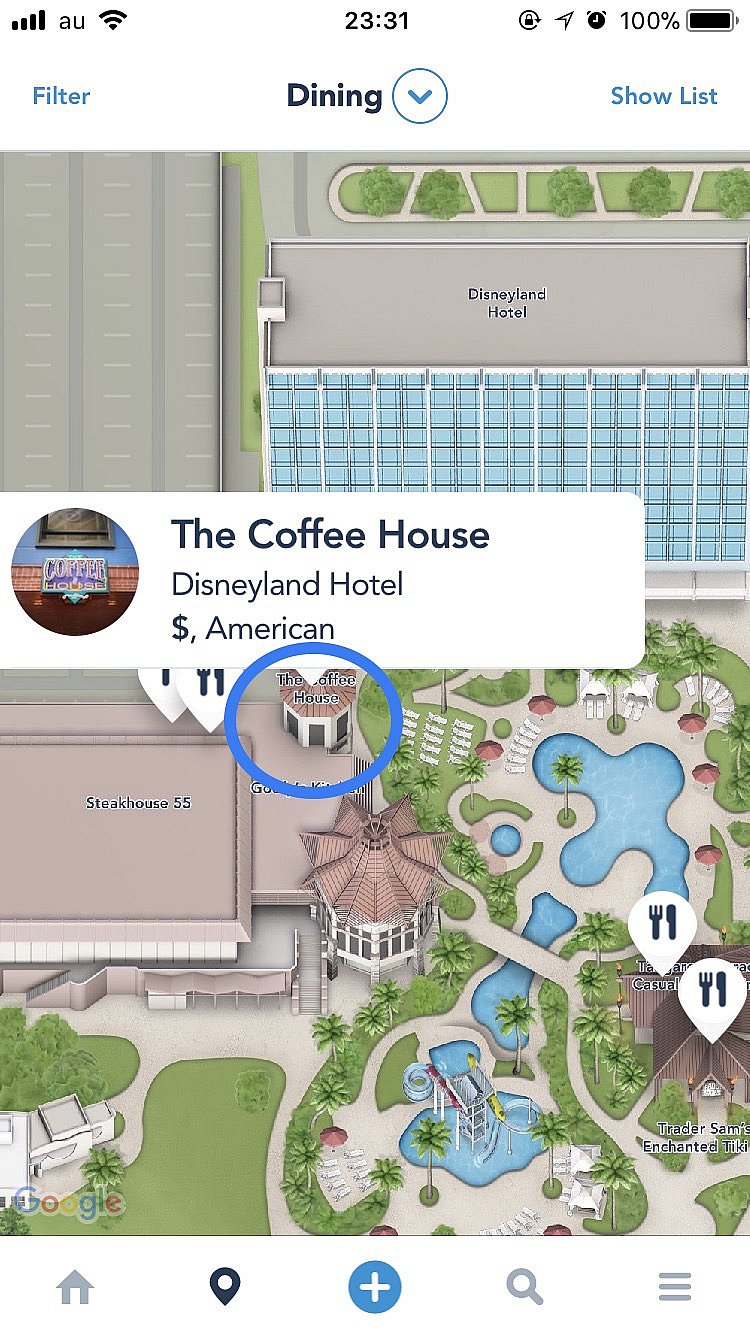Tap the blue plus button
Image resolution: width=750 pixels, height=1334 pixels.
[375, 1286]
